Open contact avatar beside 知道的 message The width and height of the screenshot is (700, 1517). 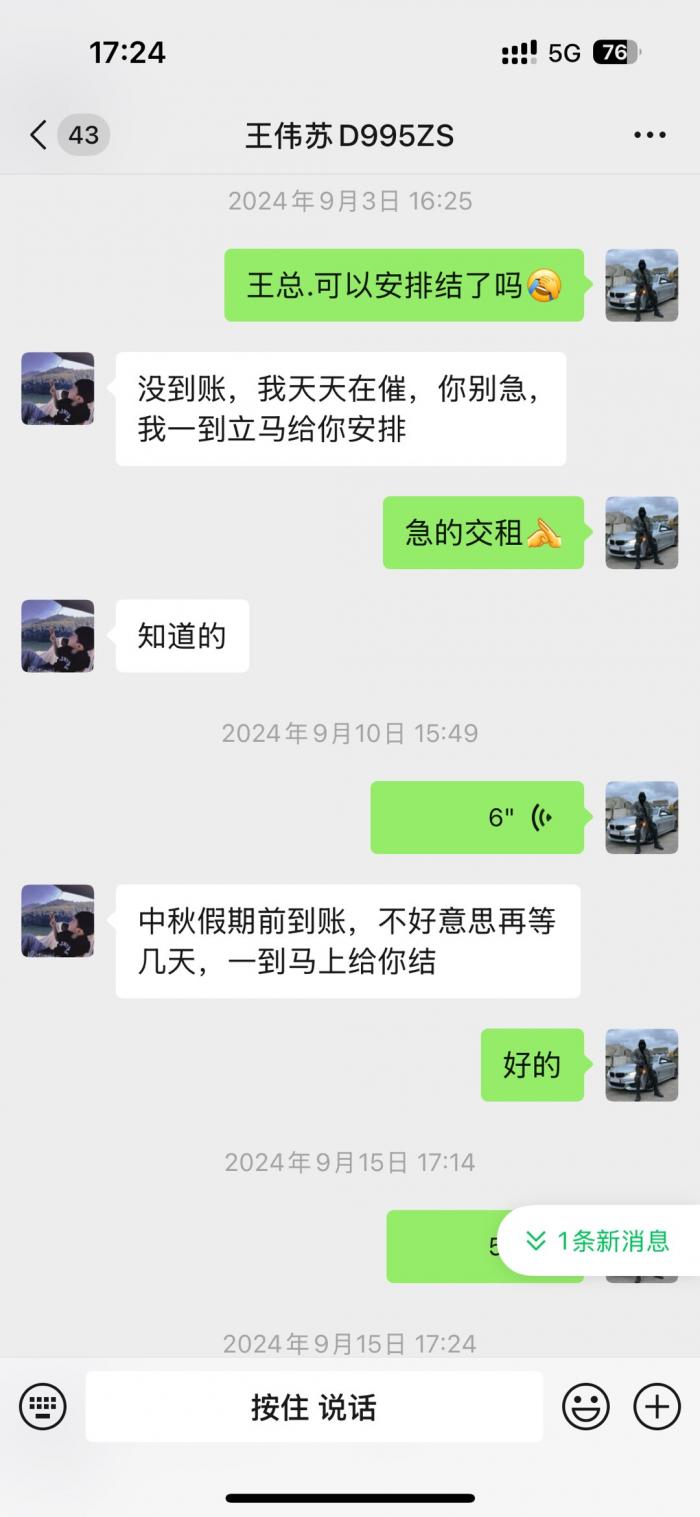click(x=58, y=636)
